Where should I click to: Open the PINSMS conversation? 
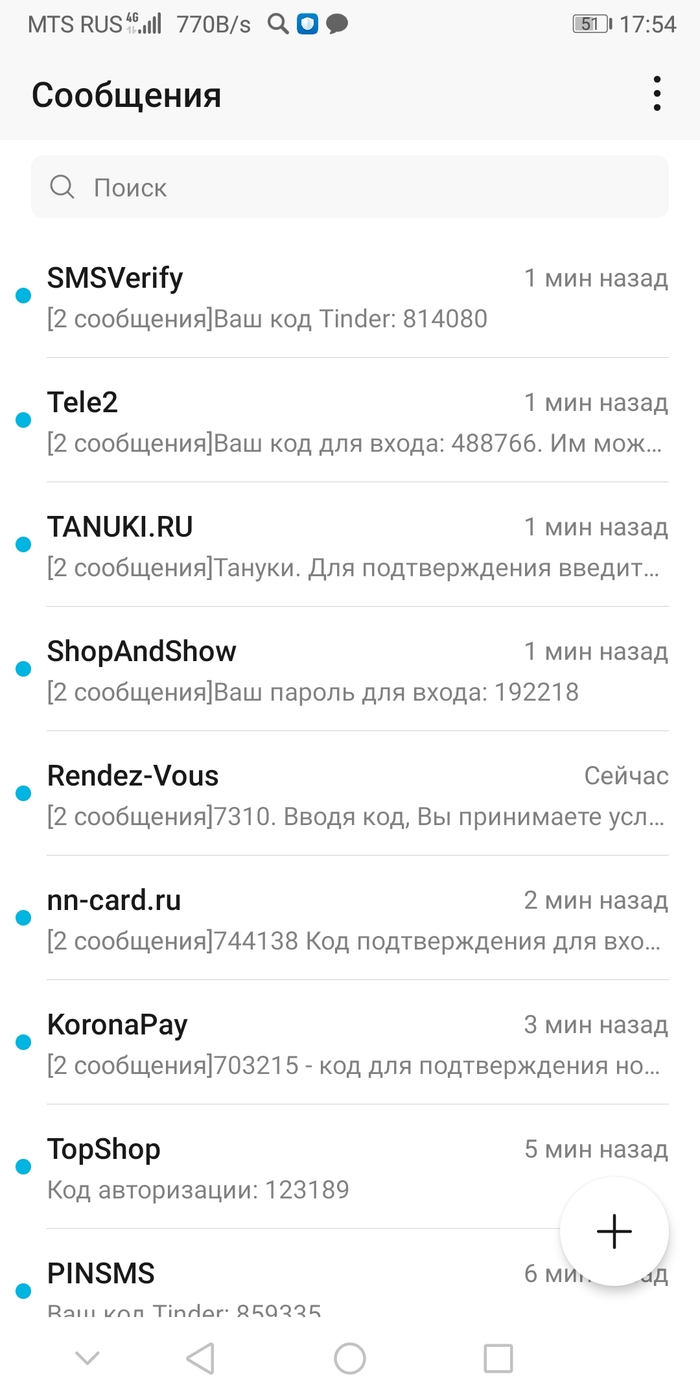tap(300, 1285)
